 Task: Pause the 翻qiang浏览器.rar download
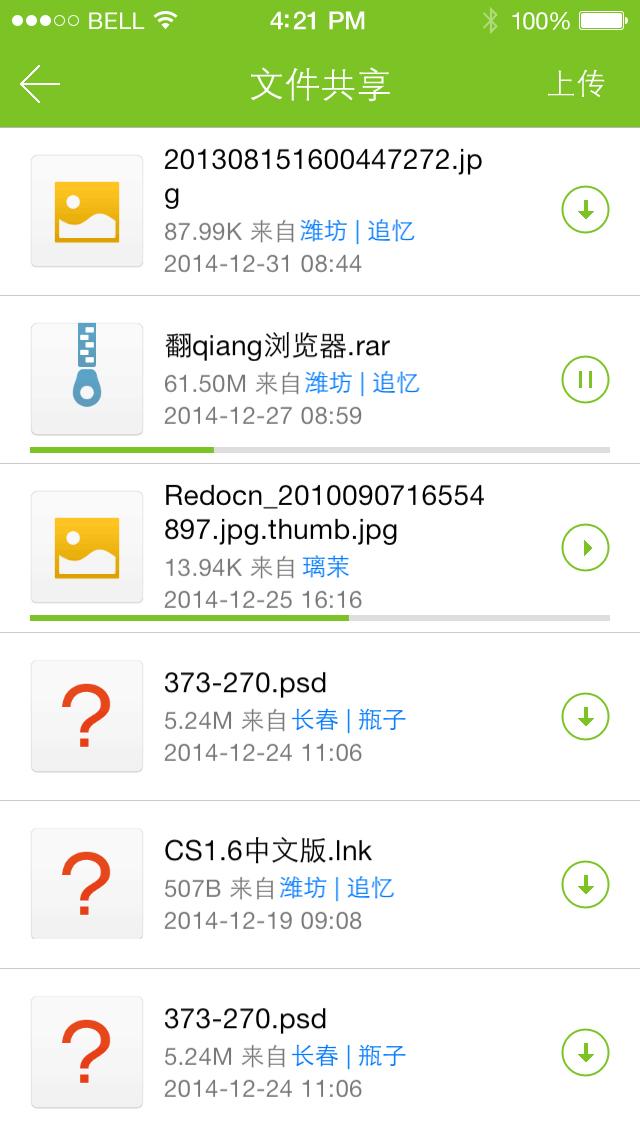[585, 379]
